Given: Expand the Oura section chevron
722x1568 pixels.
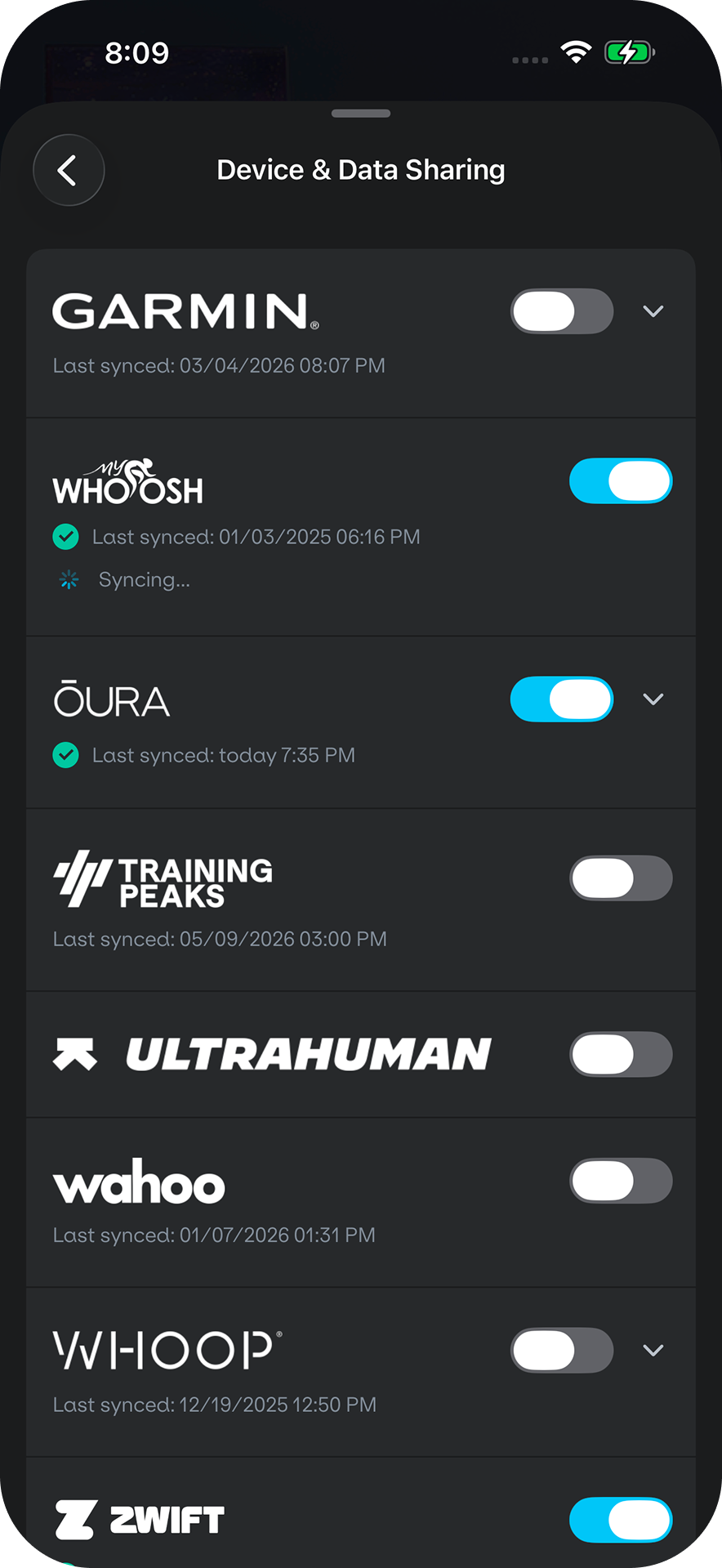Looking at the screenshot, I should pyautogui.click(x=653, y=699).
